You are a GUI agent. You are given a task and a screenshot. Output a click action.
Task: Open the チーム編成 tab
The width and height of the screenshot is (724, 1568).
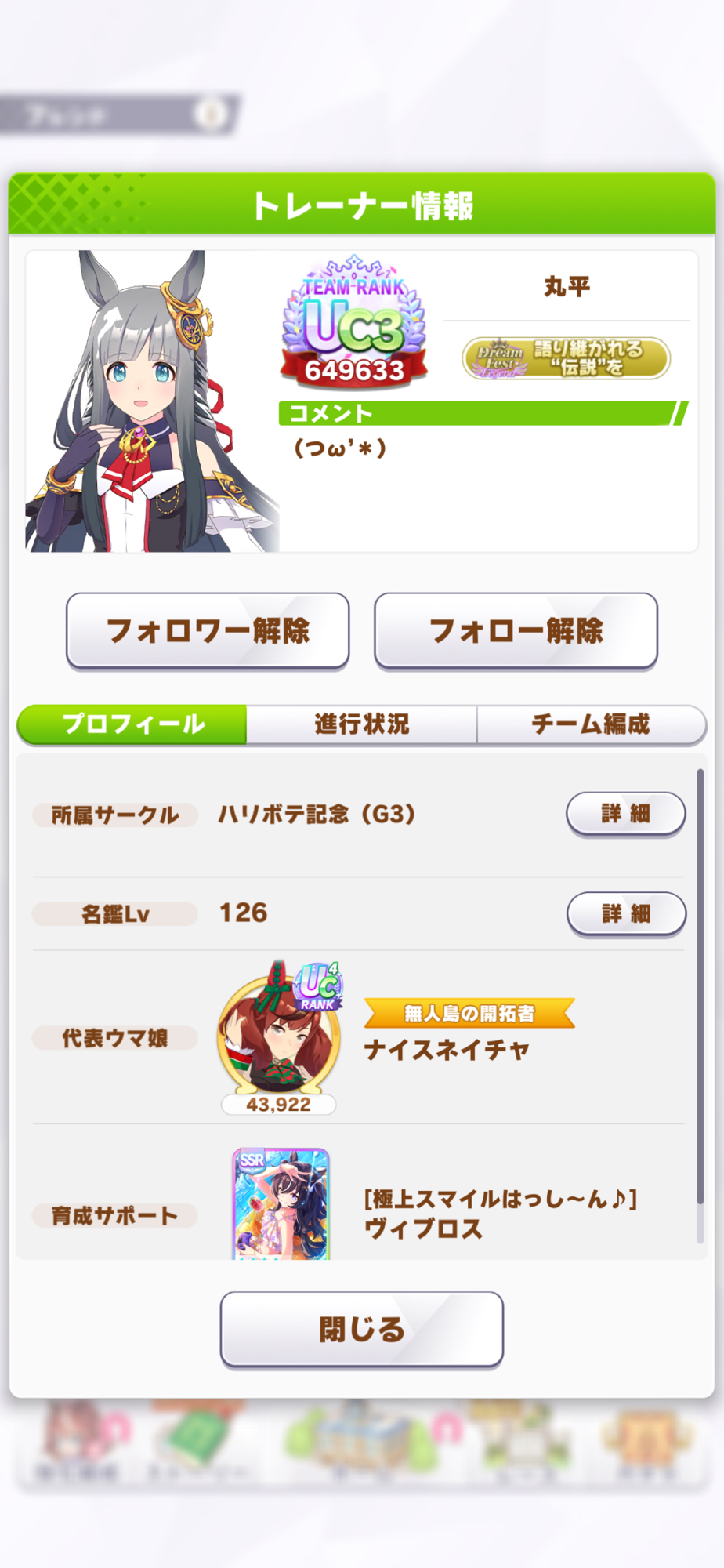(591, 724)
